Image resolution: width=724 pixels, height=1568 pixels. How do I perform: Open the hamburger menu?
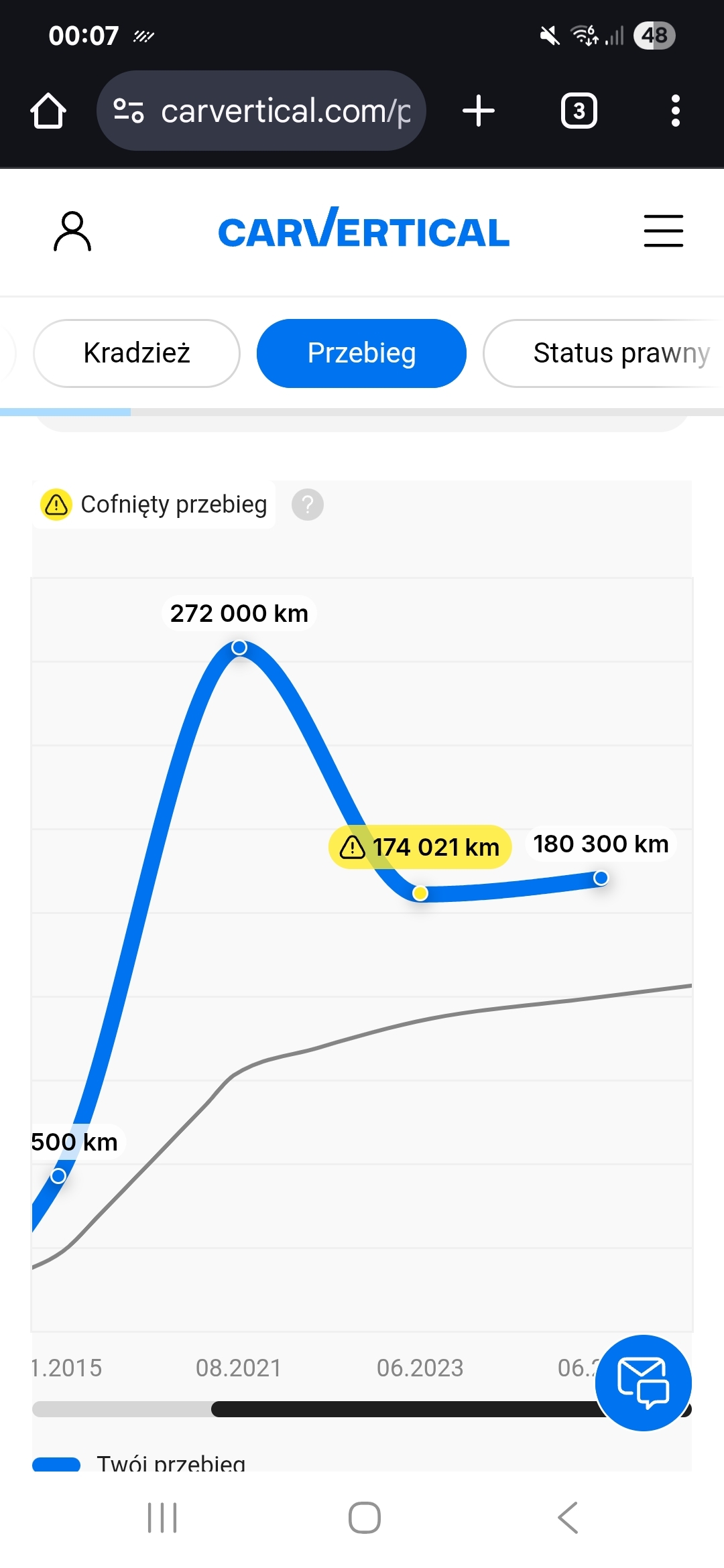pyautogui.click(x=663, y=231)
